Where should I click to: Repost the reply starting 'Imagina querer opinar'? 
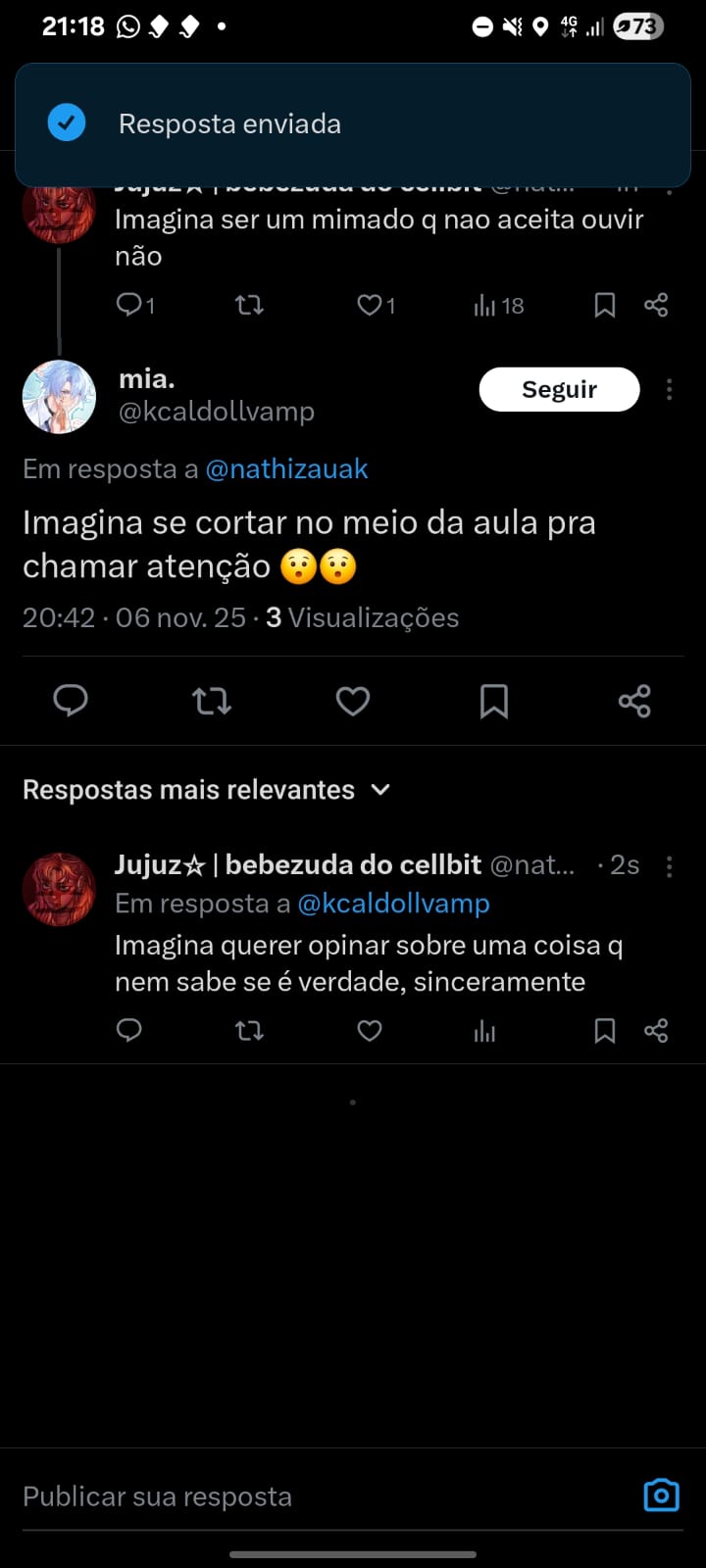[x=250, y=1031]
